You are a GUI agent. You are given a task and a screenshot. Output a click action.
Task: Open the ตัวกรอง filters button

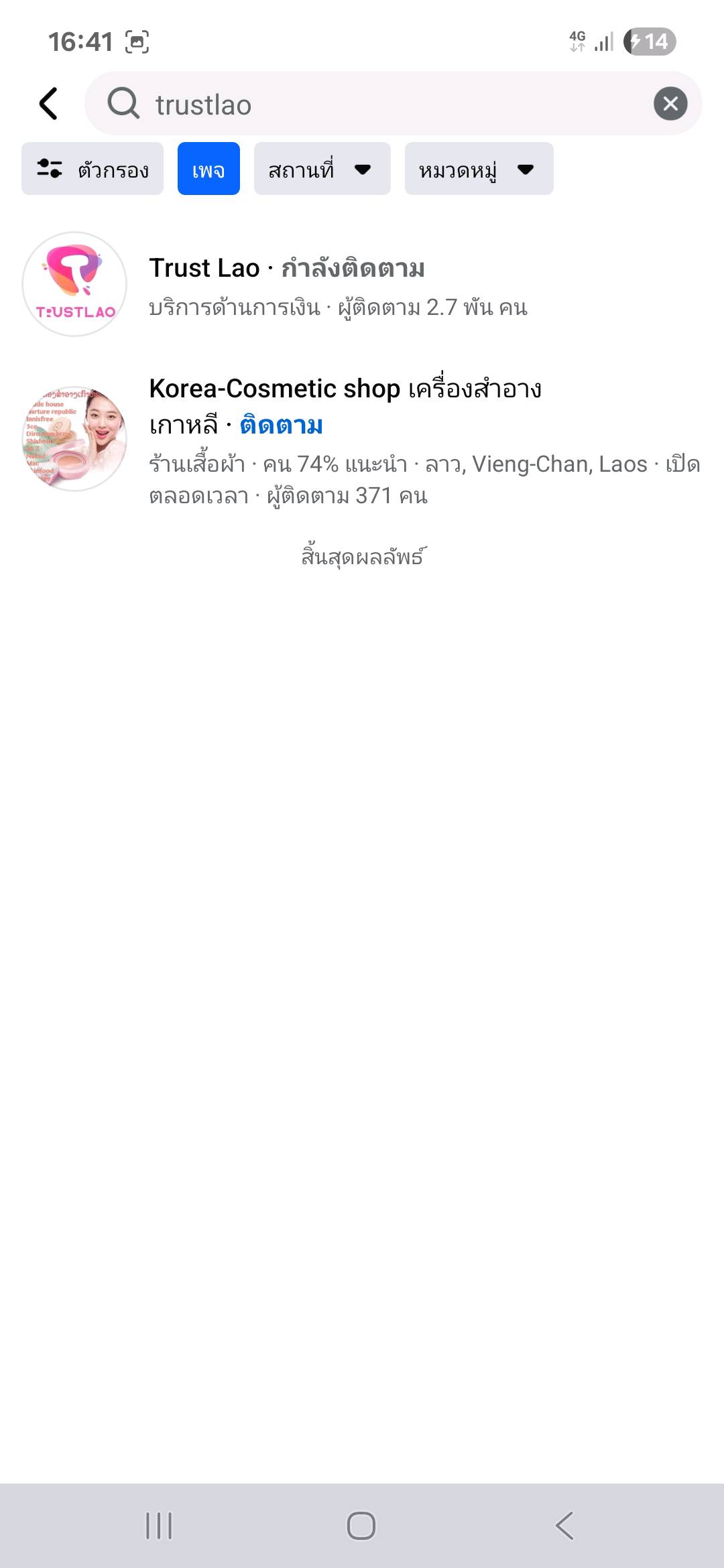pyautogui.click(x=93, y=169)
